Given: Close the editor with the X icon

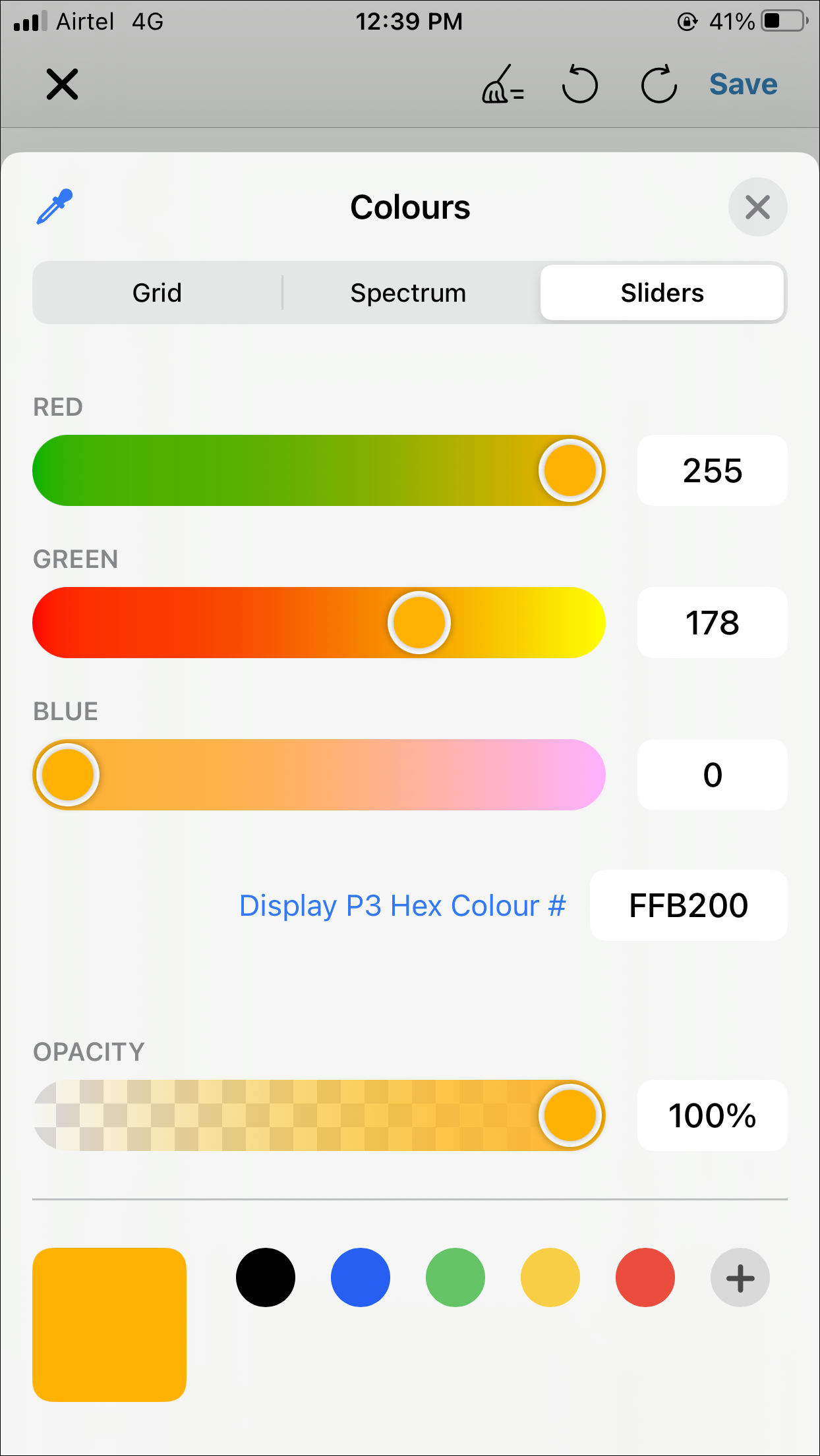Looking at the screenshot, I should click(x=62, y=84).
